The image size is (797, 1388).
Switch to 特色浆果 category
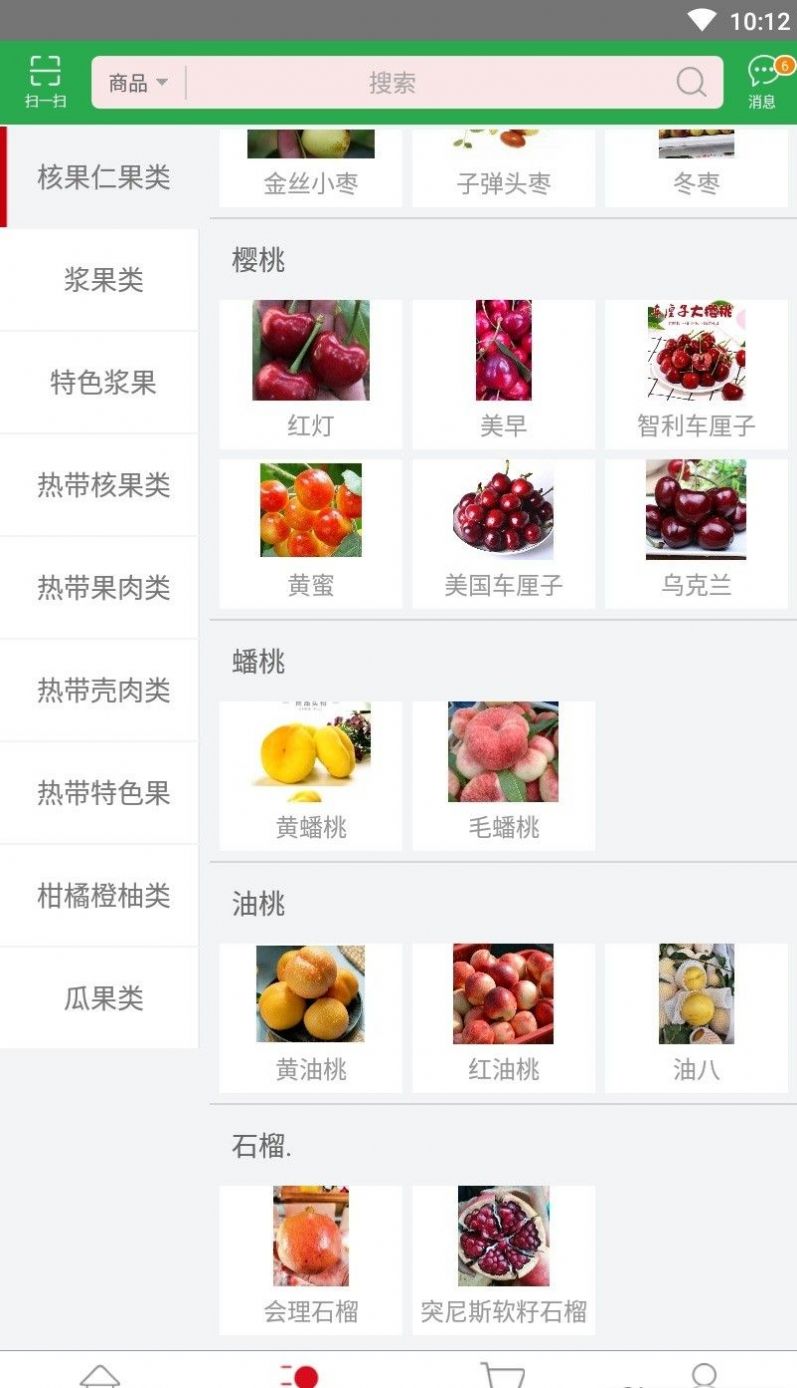pyautogui.click(x=99, y=383)
